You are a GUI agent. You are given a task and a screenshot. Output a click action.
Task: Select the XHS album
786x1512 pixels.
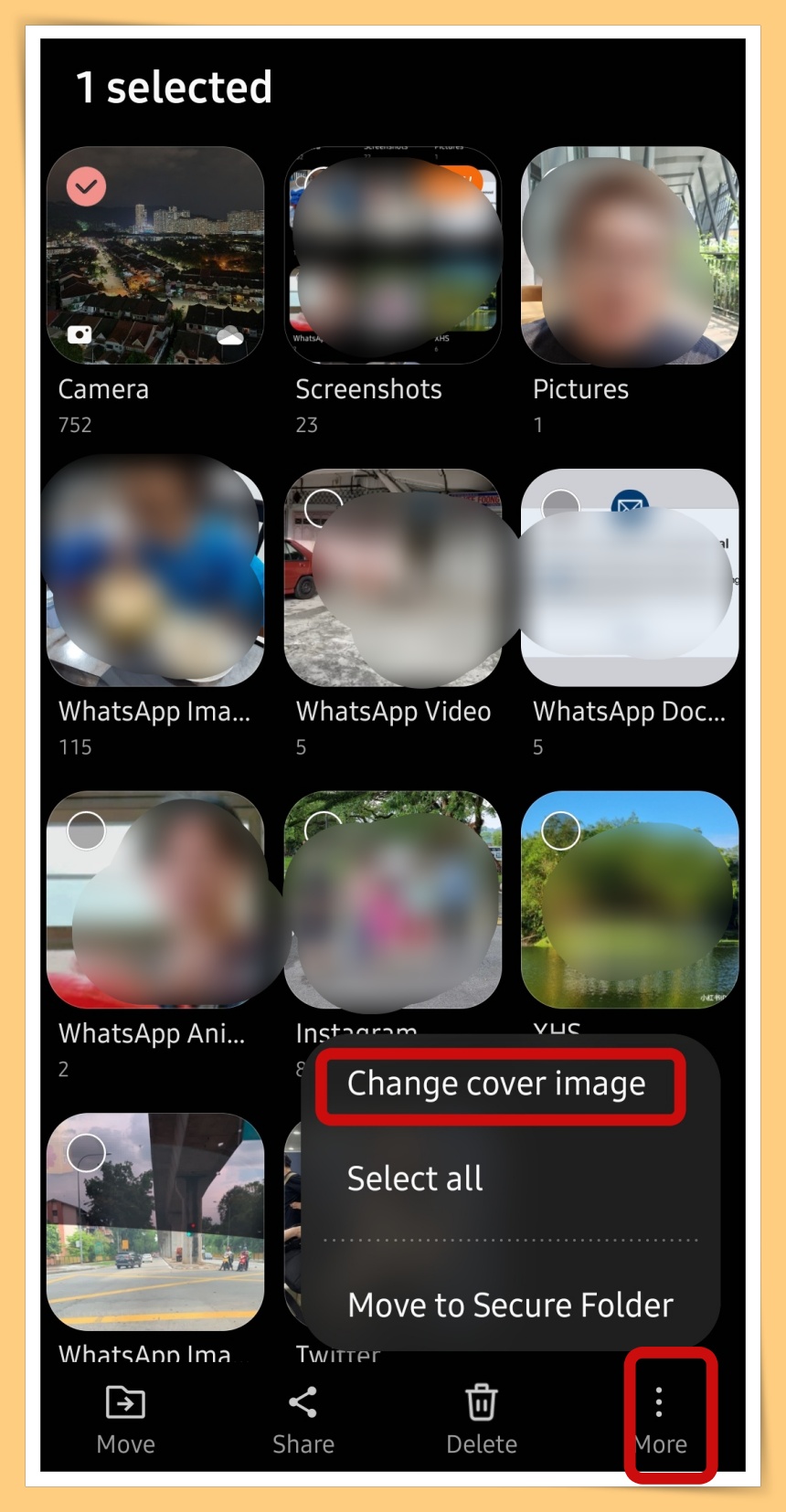pyautogui.click(x=560, y=830)
